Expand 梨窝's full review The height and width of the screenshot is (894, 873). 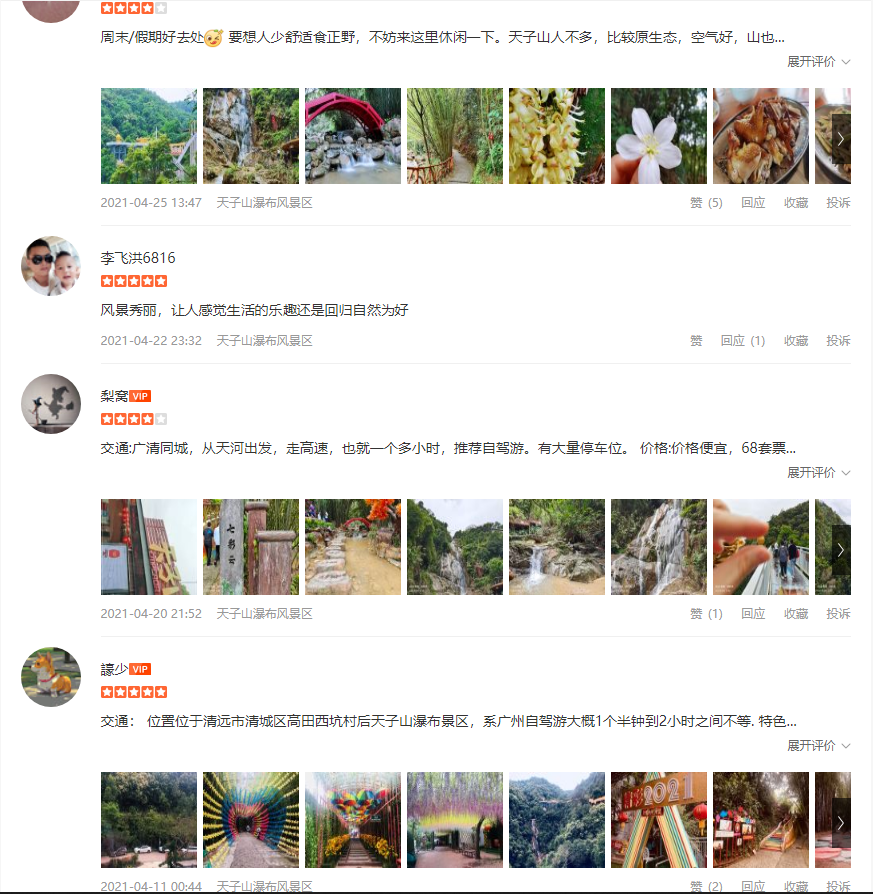pyautogui.click(x=818, y=472)
